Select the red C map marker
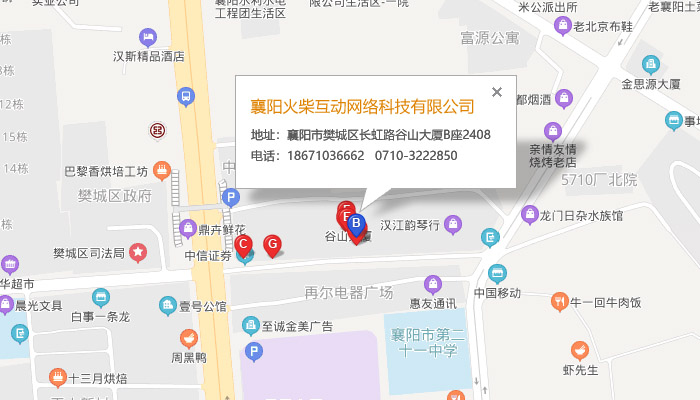 click(243, 242)
